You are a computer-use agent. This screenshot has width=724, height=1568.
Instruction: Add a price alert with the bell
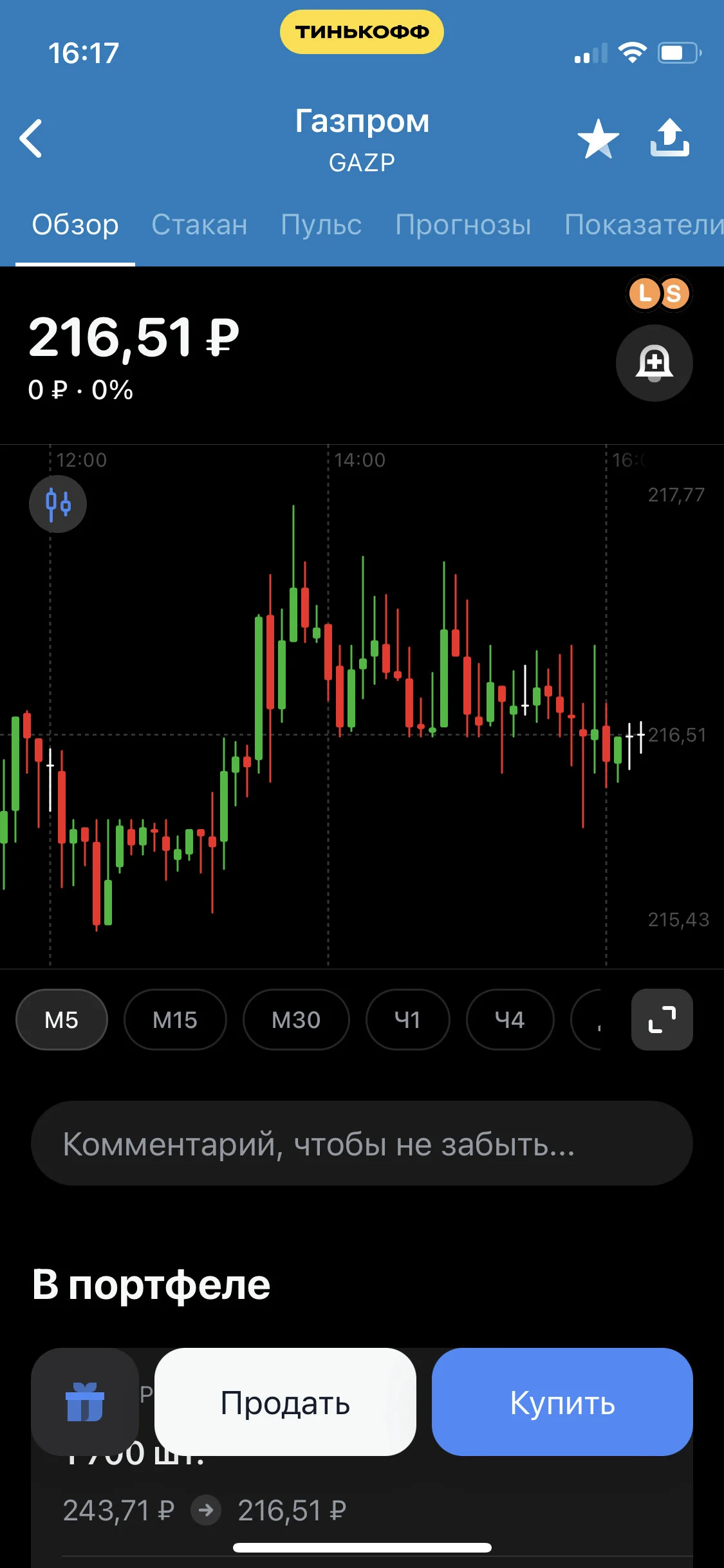click(654, 363)
